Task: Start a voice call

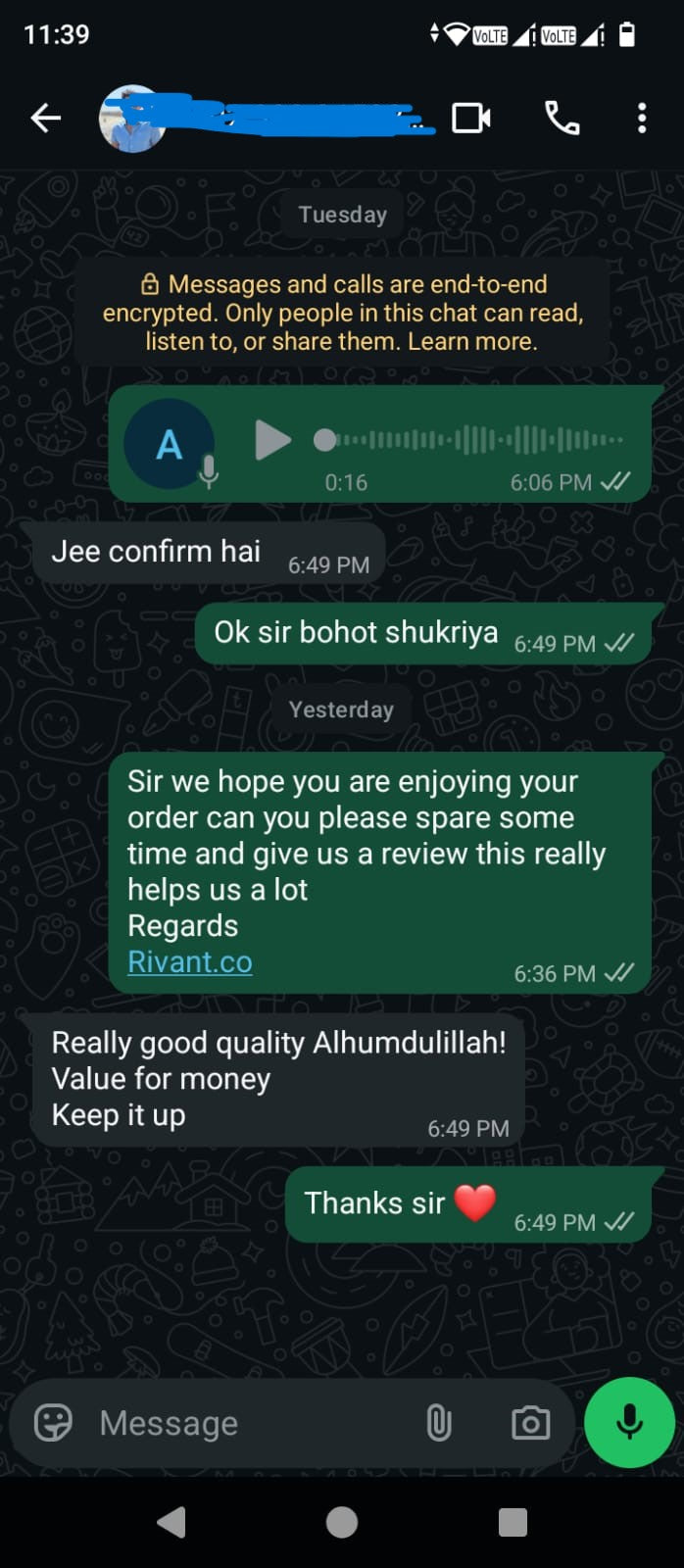Action: click(562, 119)
